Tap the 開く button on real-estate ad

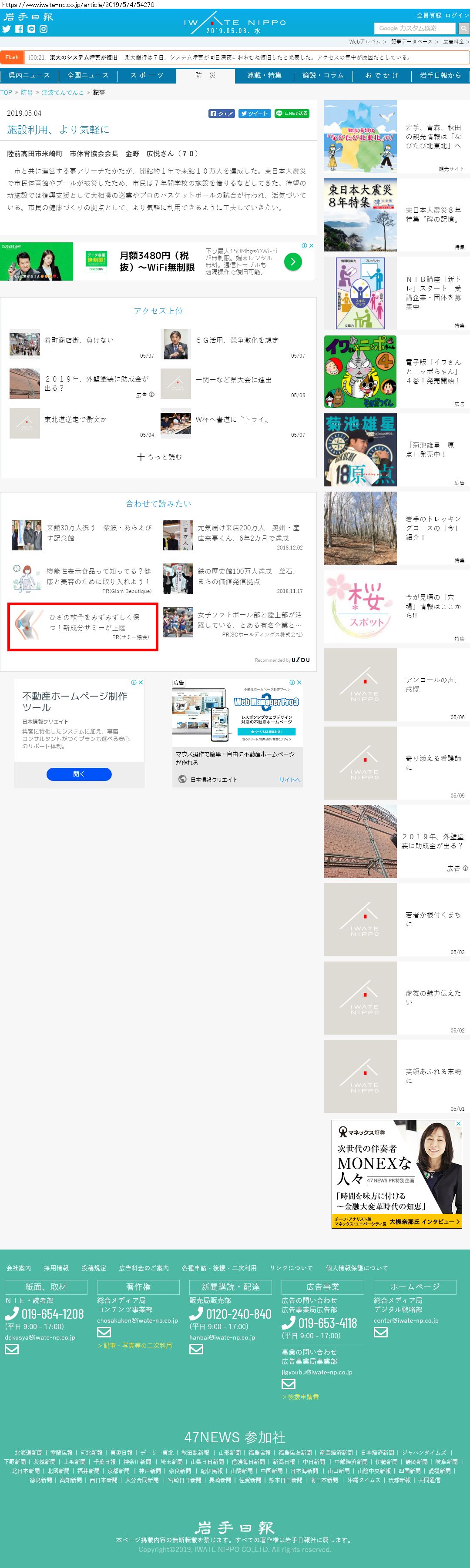click(79, 774)
